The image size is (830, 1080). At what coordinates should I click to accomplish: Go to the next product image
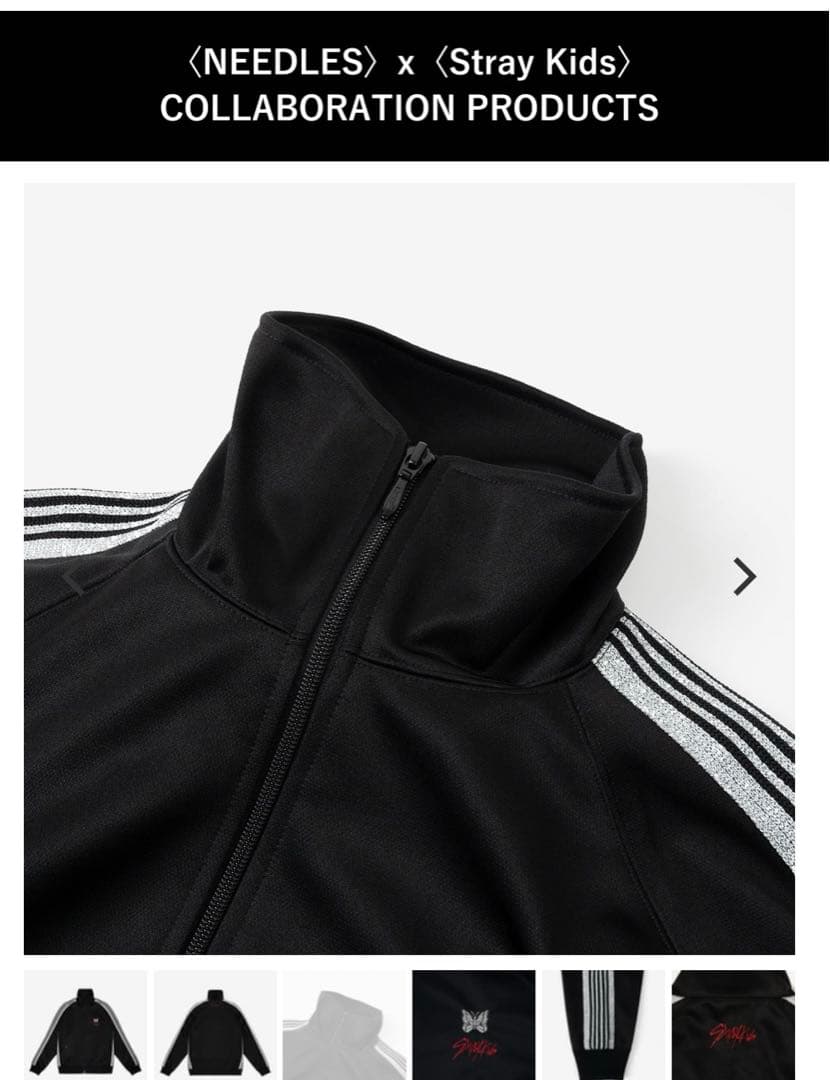pos(744,577)
